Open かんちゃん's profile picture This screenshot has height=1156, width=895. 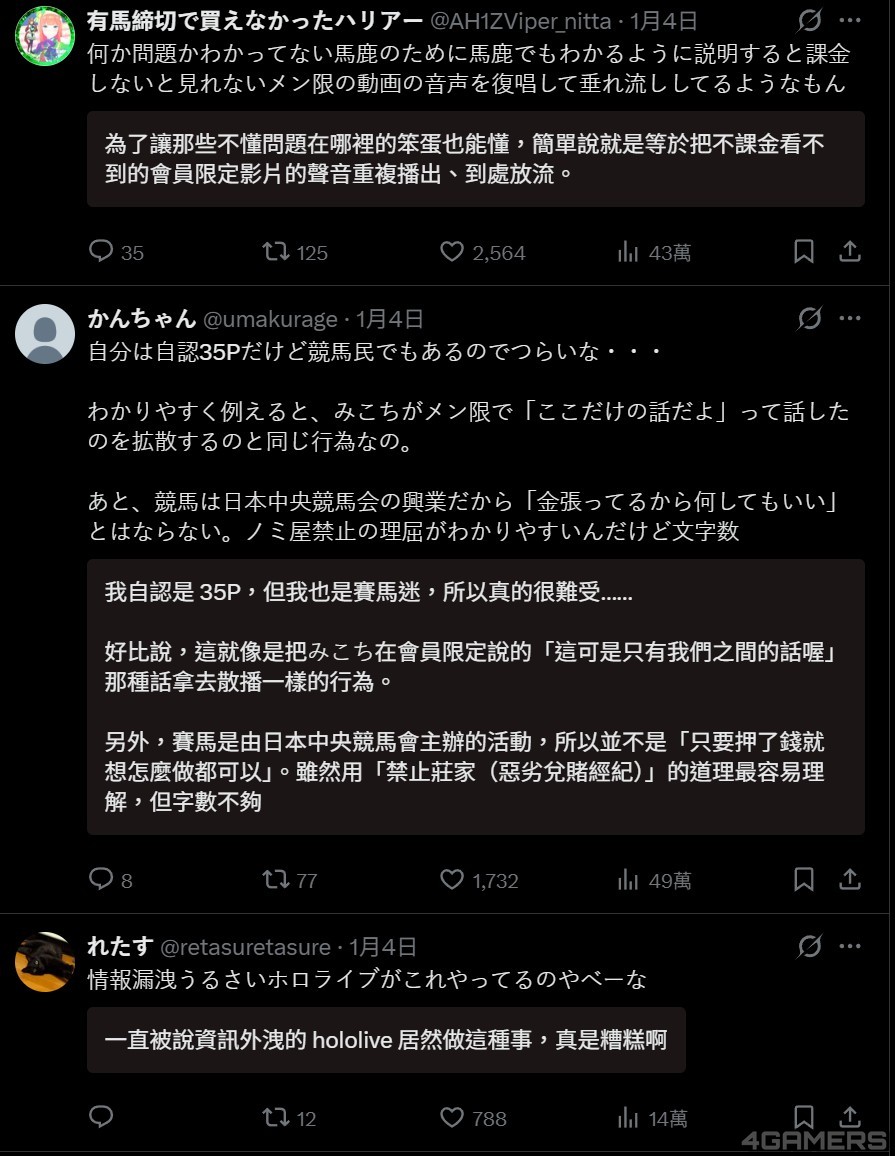click(x=45, y=334)
